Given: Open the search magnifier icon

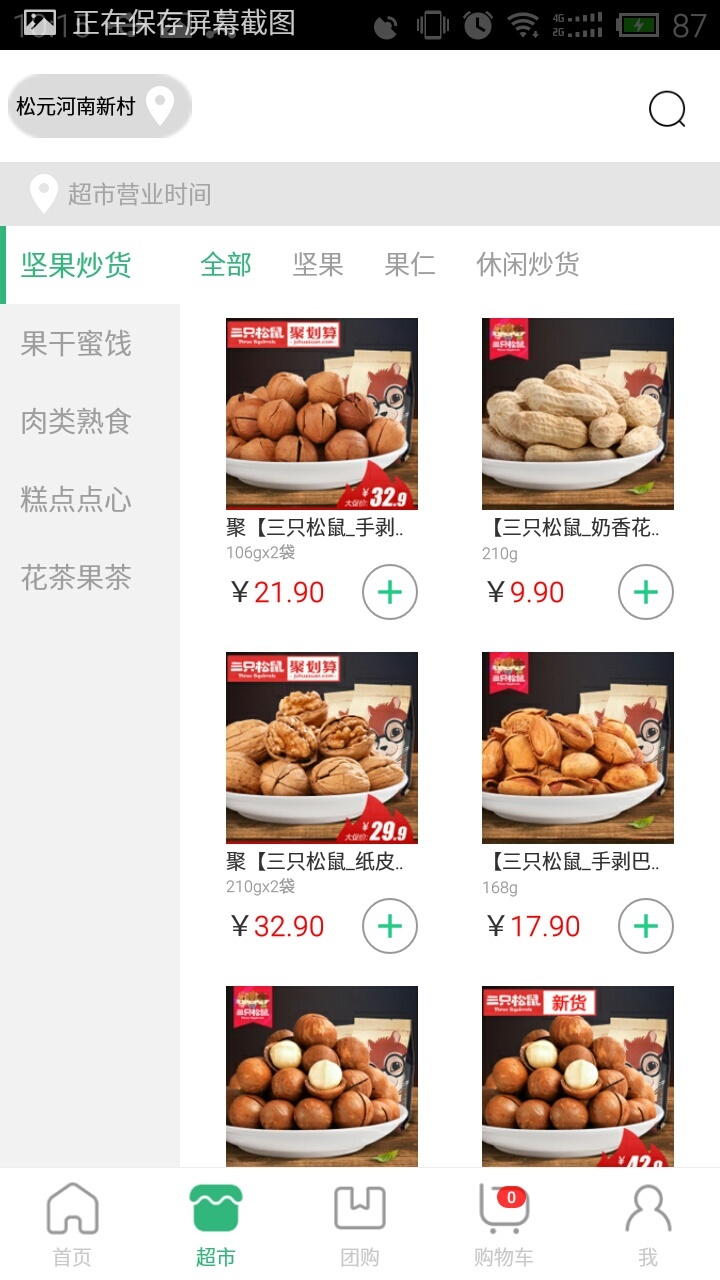Looking at the screenshot, I should coord(667,109).
